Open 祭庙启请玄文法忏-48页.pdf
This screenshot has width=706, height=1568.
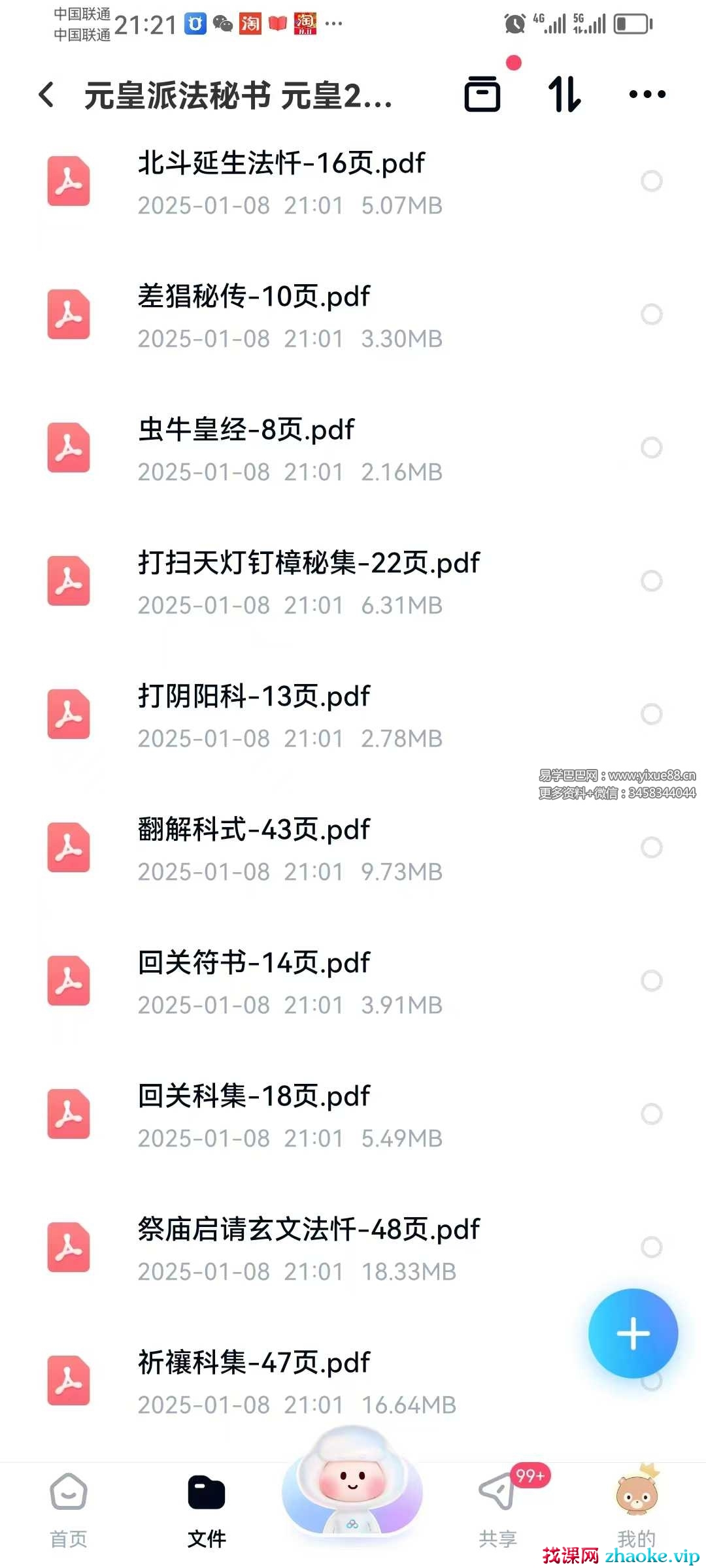coord(309,1248)
